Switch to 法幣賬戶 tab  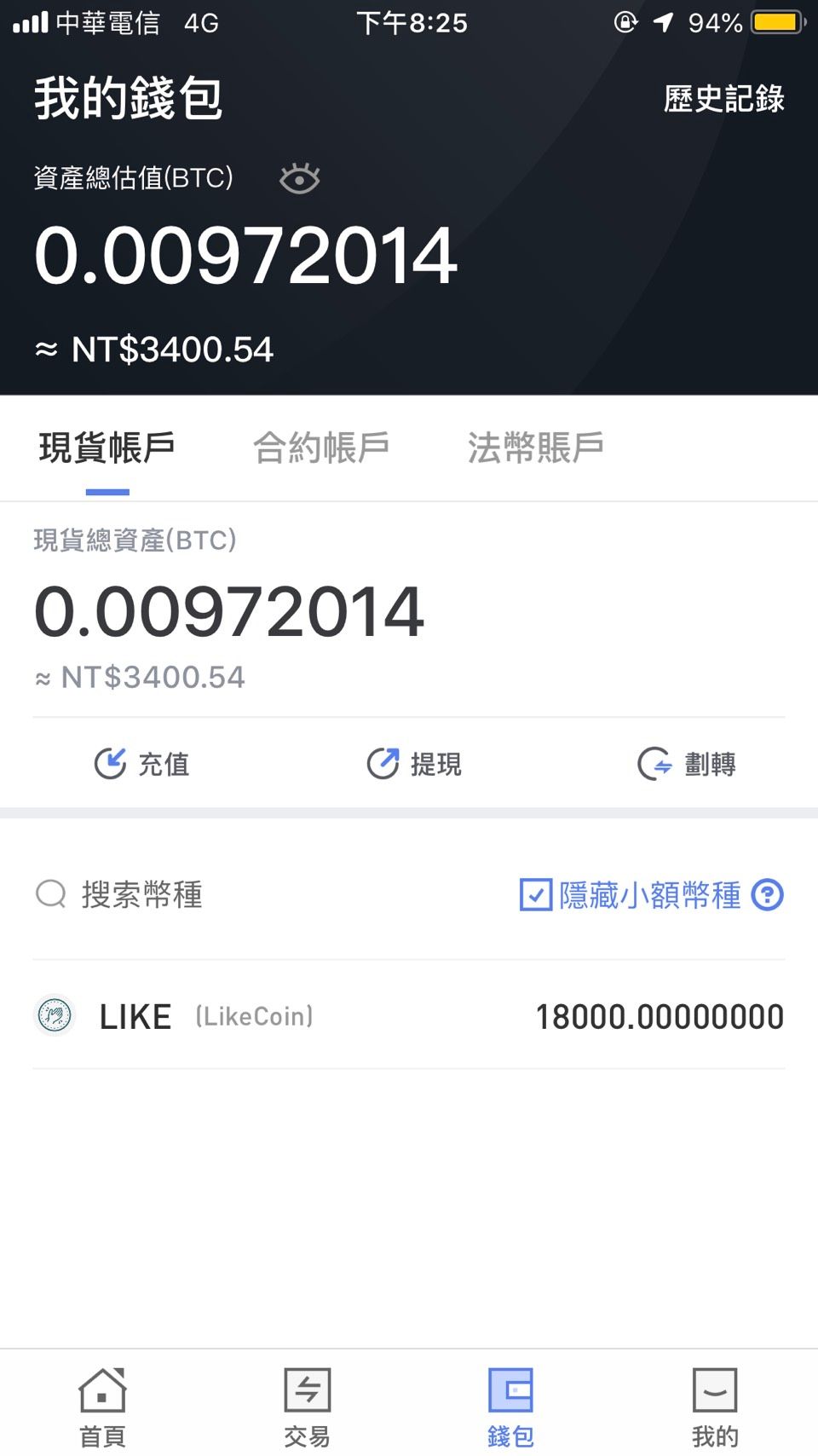tap(535, 448)
